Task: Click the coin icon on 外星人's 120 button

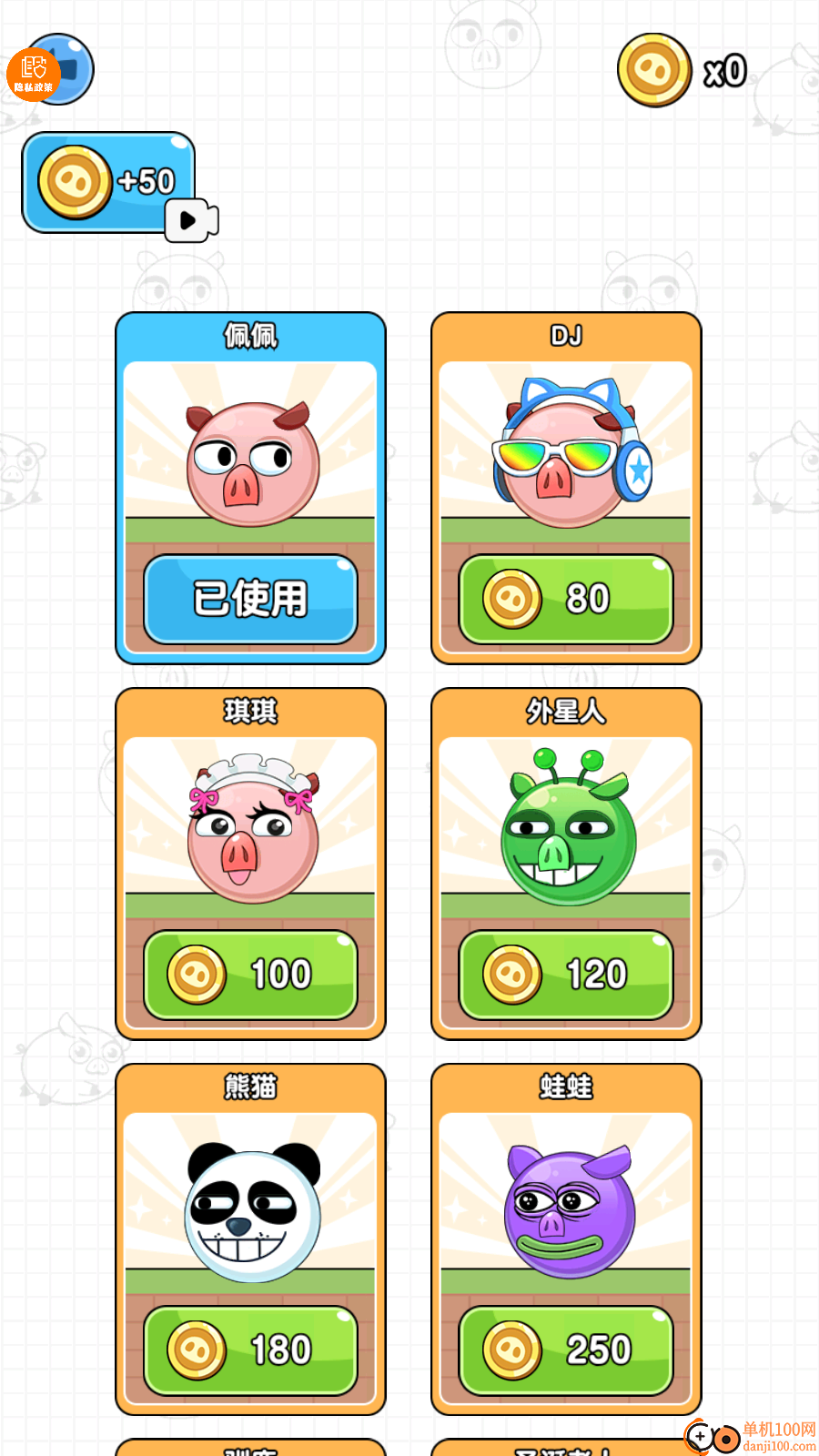Action: pyautogui.click(x=510, y=975)
